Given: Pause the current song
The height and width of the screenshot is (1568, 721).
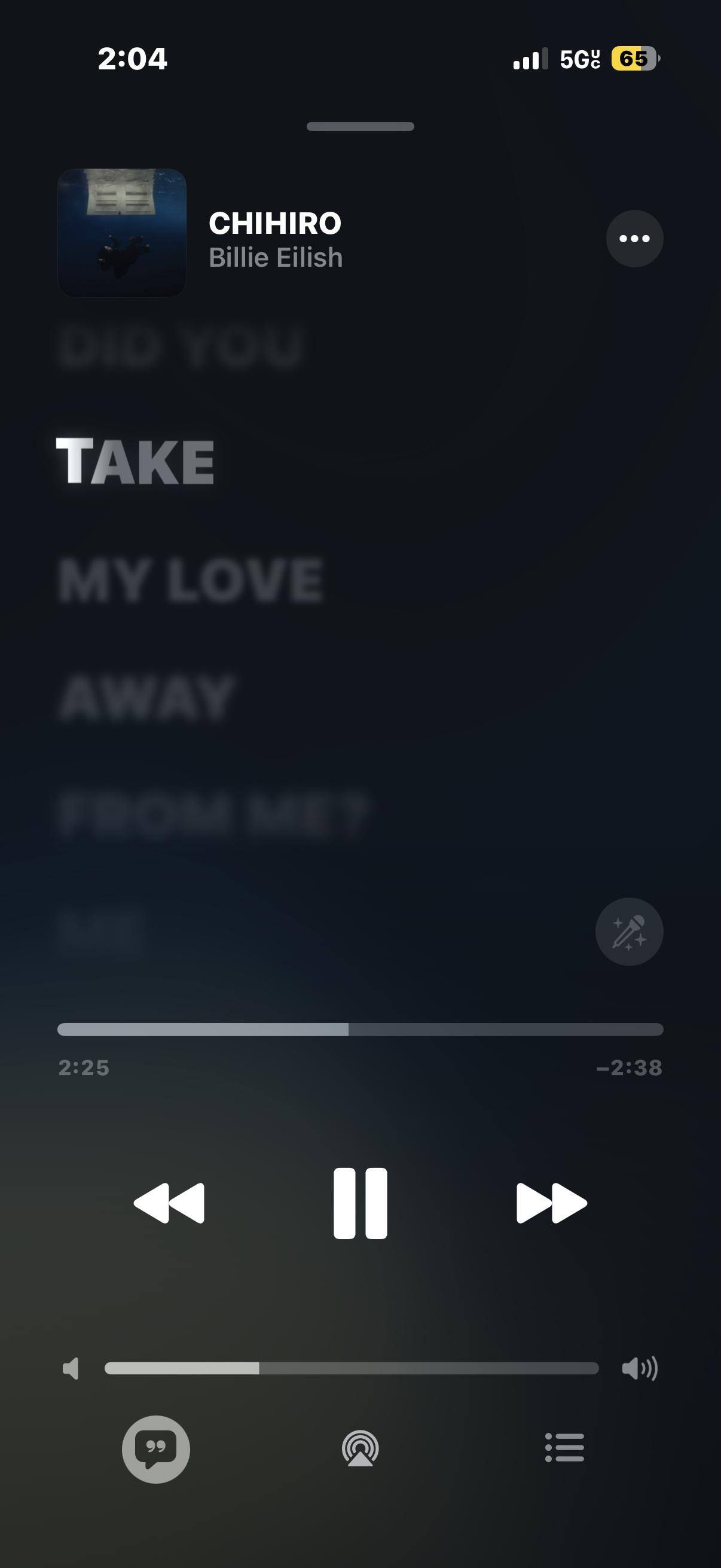Looking at the screenshot, I should (x=360, y=1203).
